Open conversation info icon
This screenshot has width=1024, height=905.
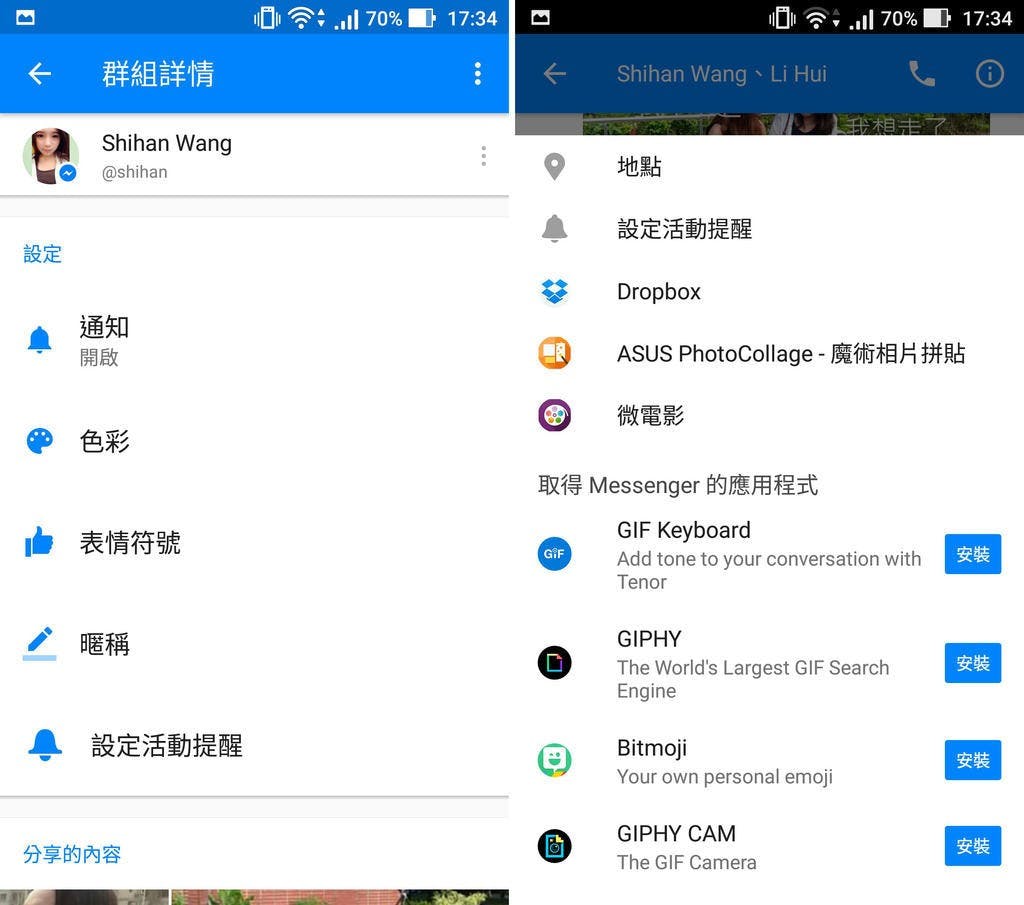tap(989, 73)
